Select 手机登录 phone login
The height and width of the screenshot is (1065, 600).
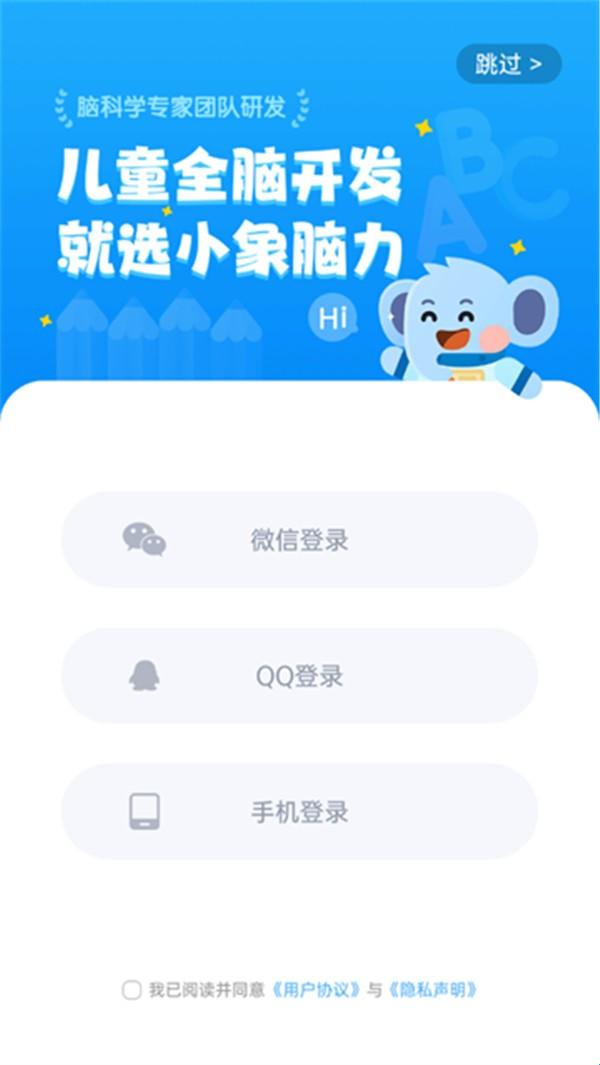pyautogui.click(x=299, y=812)
